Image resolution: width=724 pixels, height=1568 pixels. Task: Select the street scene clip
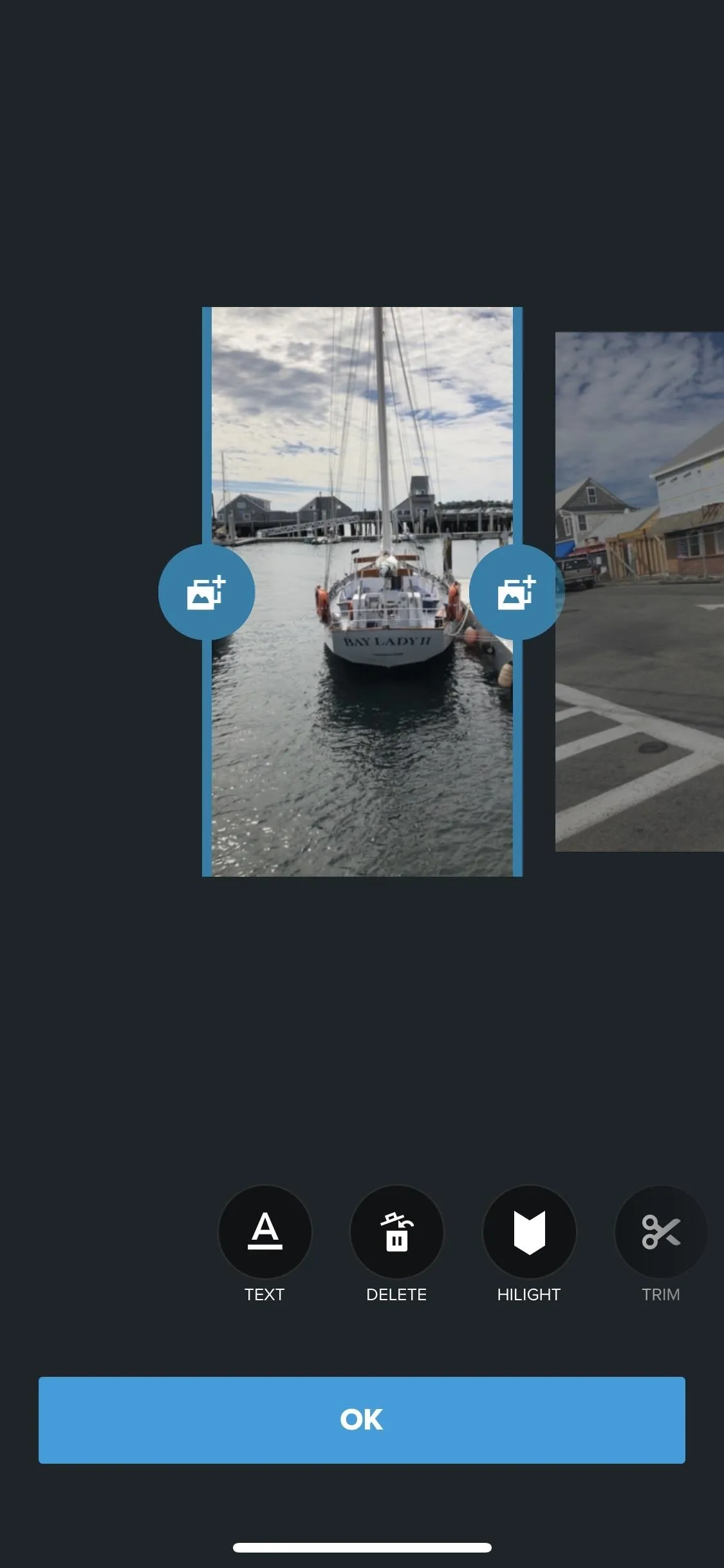(x=640, y=592)
